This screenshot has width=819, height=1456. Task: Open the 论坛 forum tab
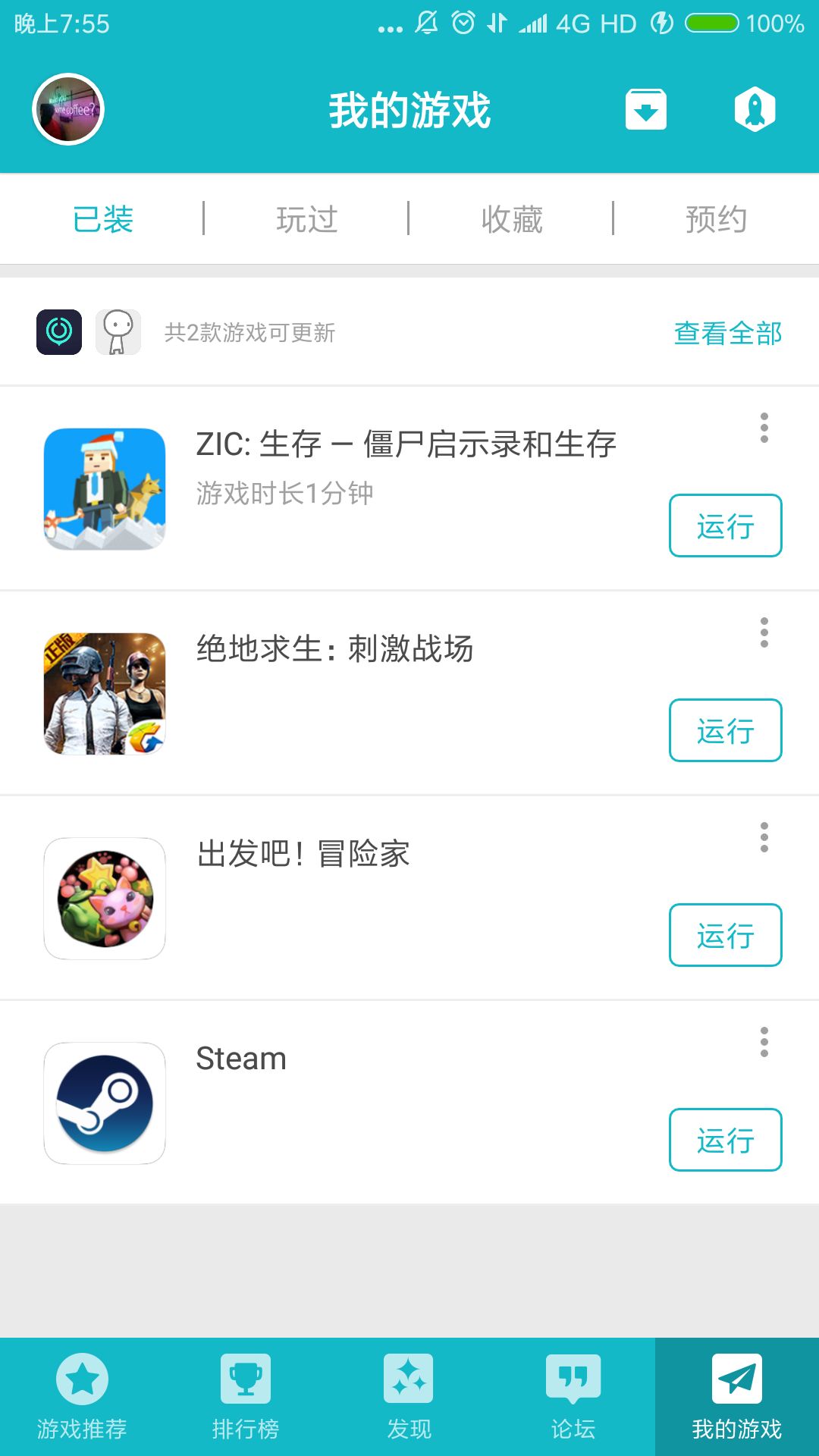pyautogui.click(x=573, y=1397)
